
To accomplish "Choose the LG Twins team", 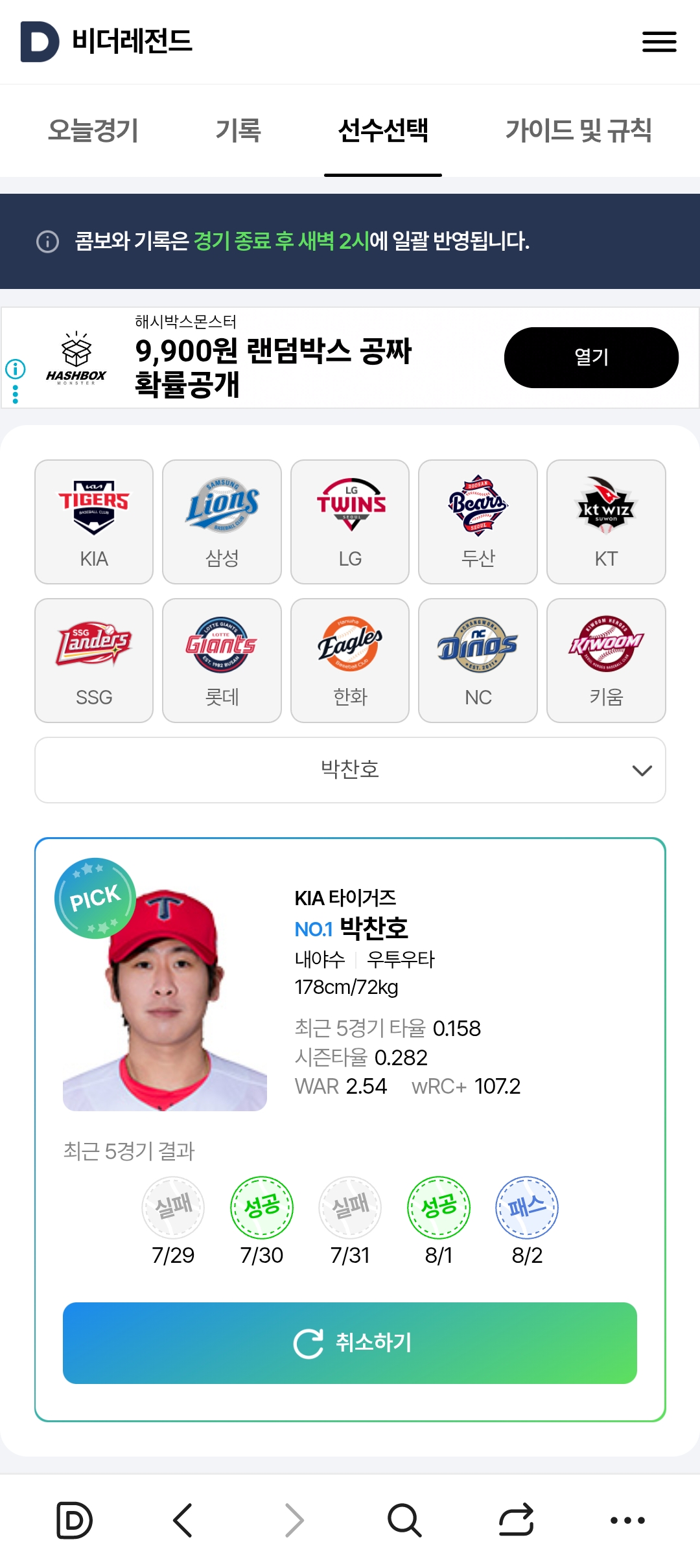I will (350, 522).
